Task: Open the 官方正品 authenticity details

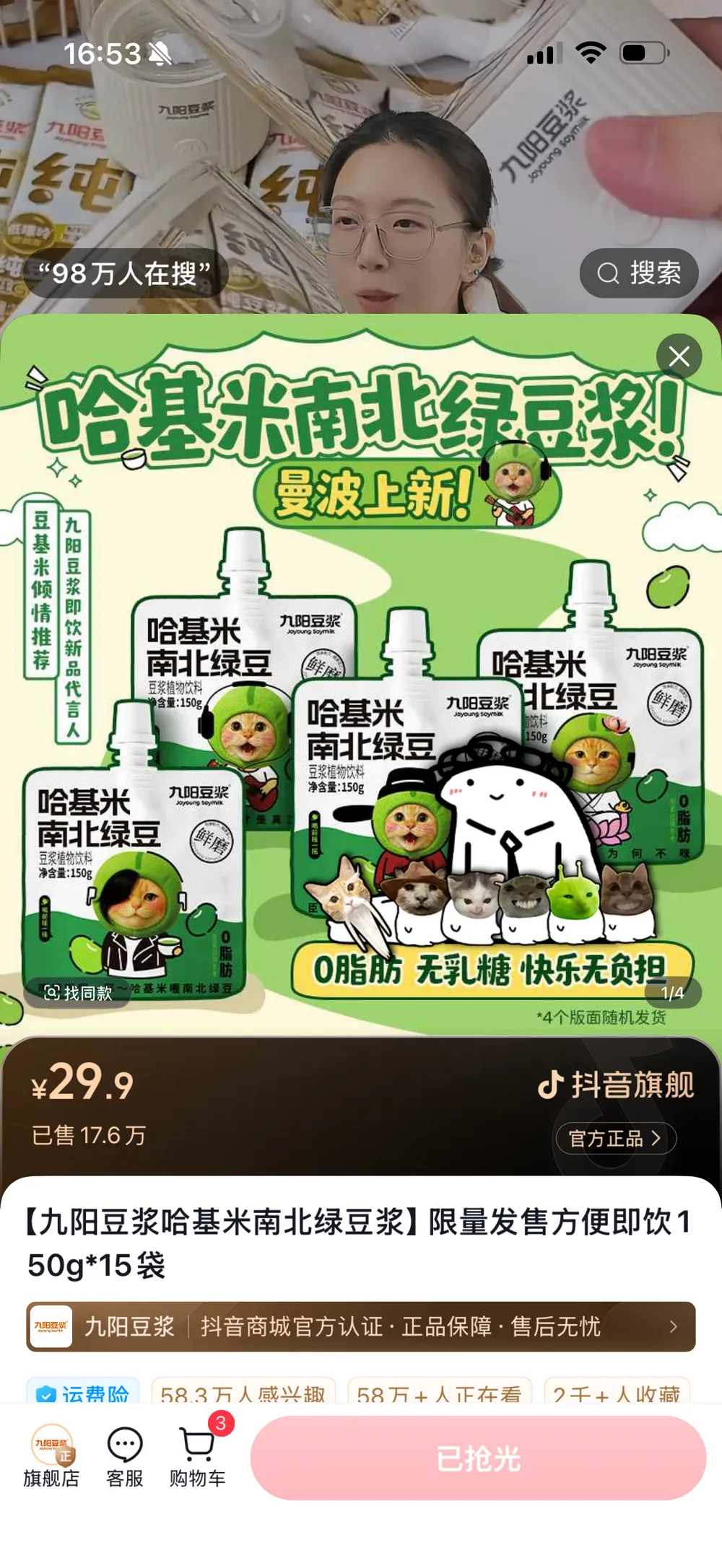Action: [x=615, y=1138]
